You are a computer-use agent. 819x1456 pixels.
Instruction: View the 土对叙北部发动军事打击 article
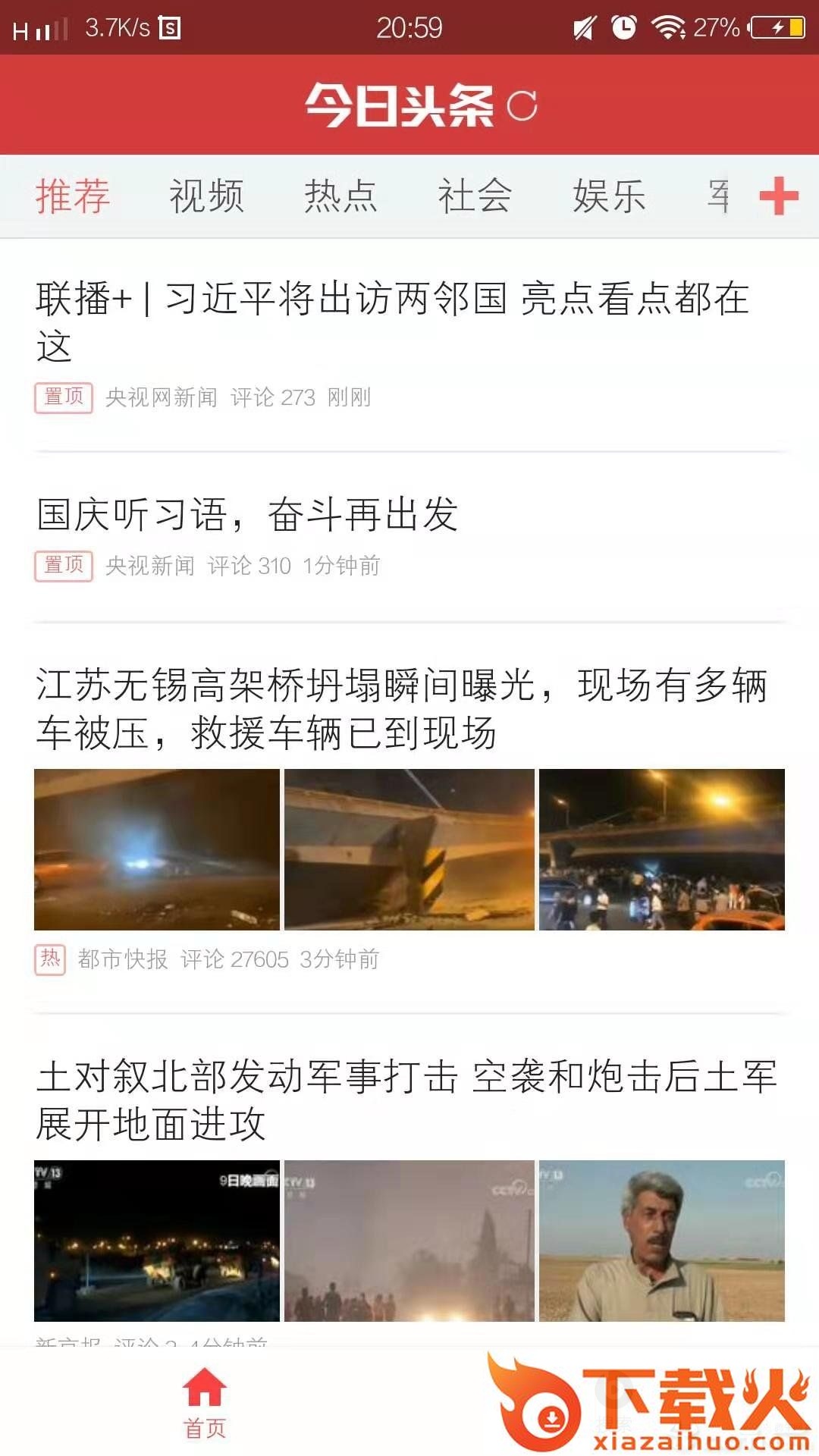coord(406,1100)
